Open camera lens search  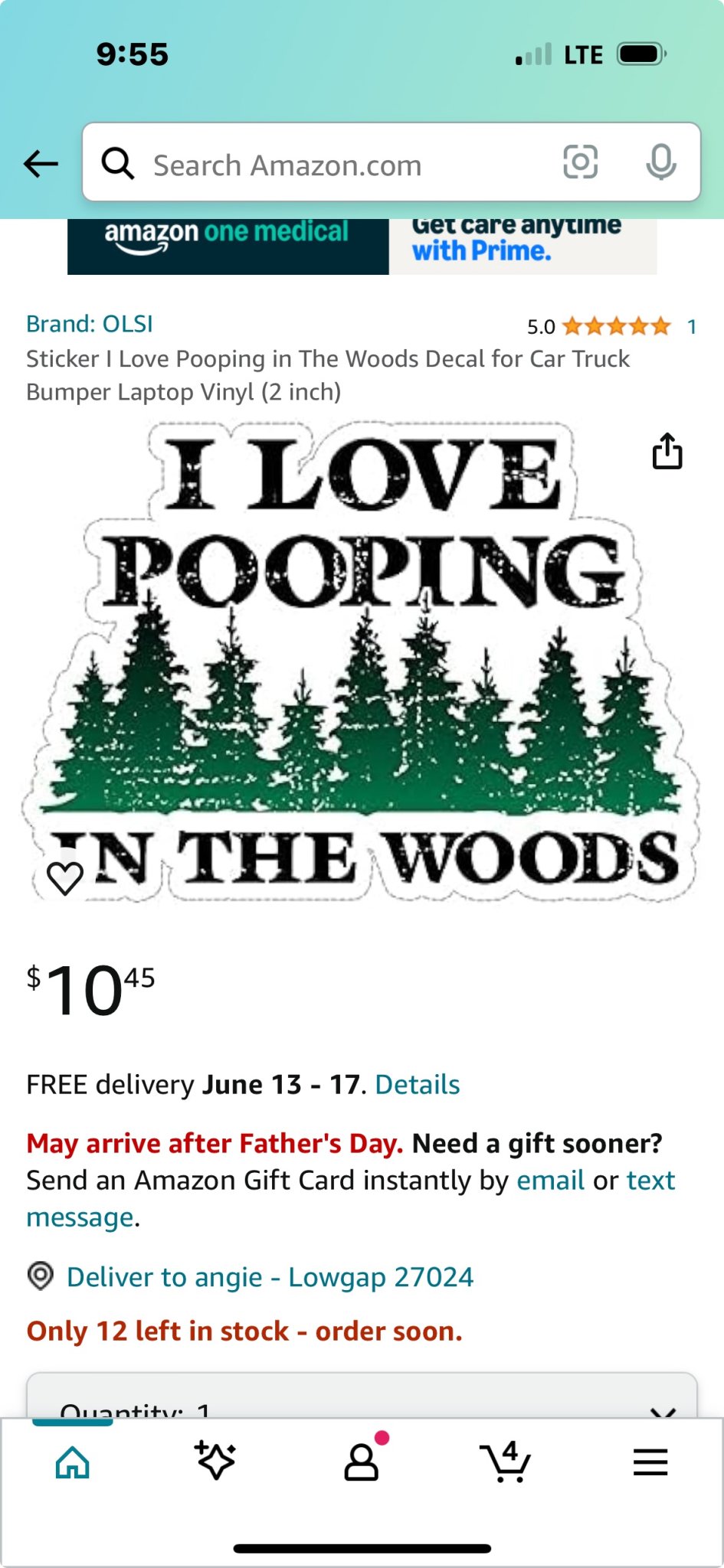(x=580, y=162)
